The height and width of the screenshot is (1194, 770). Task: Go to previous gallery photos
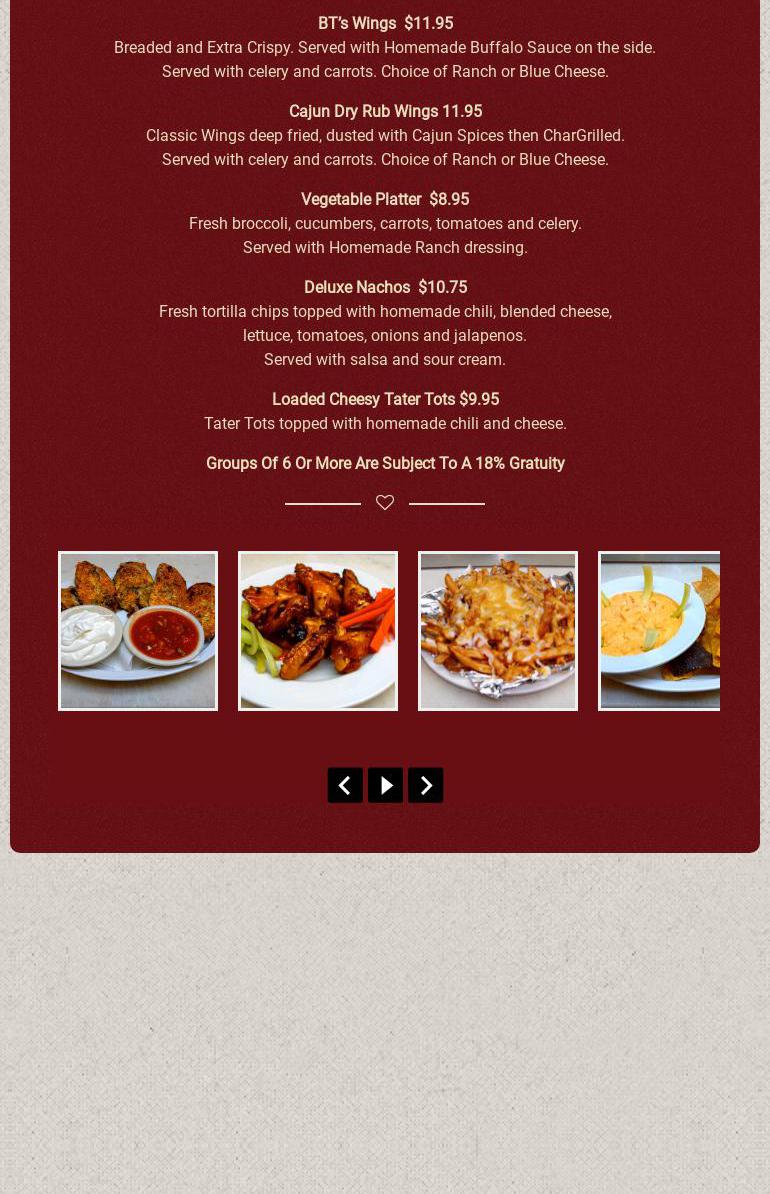pyautogui.click(x=345, y=785)
